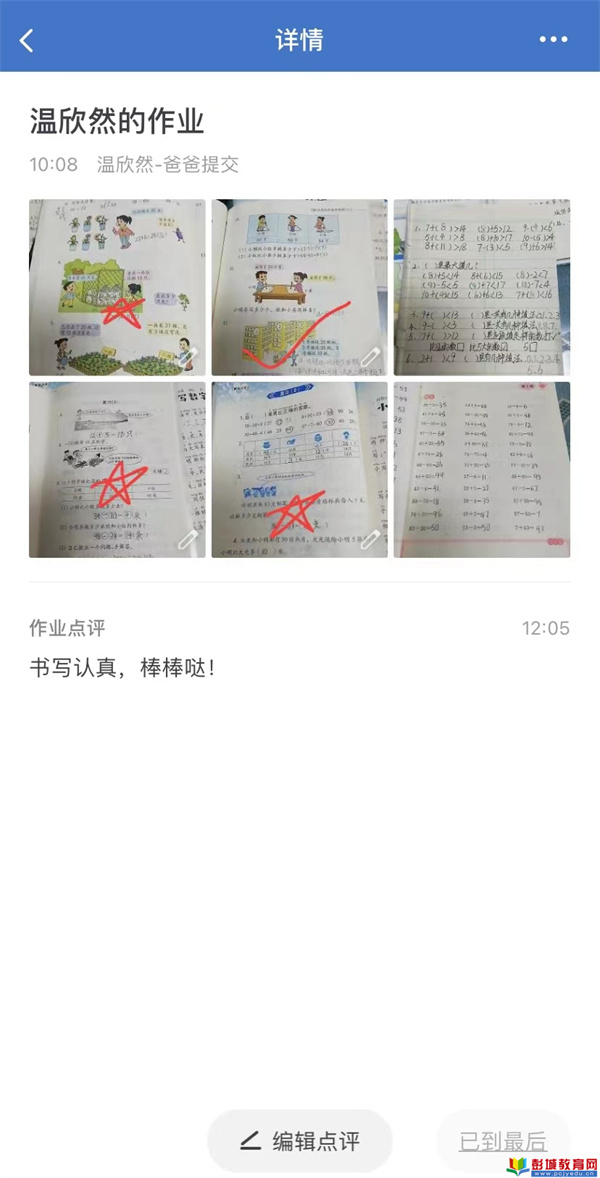Open the fifth homework photo
The height and width of the screenshot is (1178, 600).
299,469
